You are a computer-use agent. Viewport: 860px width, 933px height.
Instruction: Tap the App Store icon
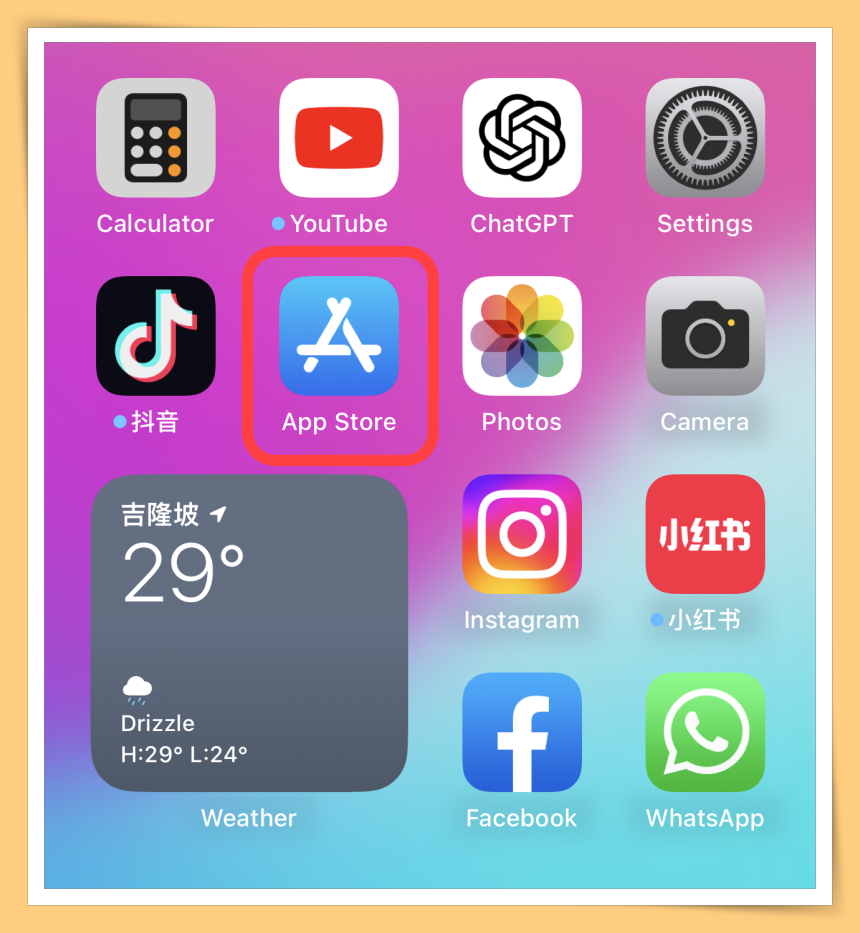point(338,336)
